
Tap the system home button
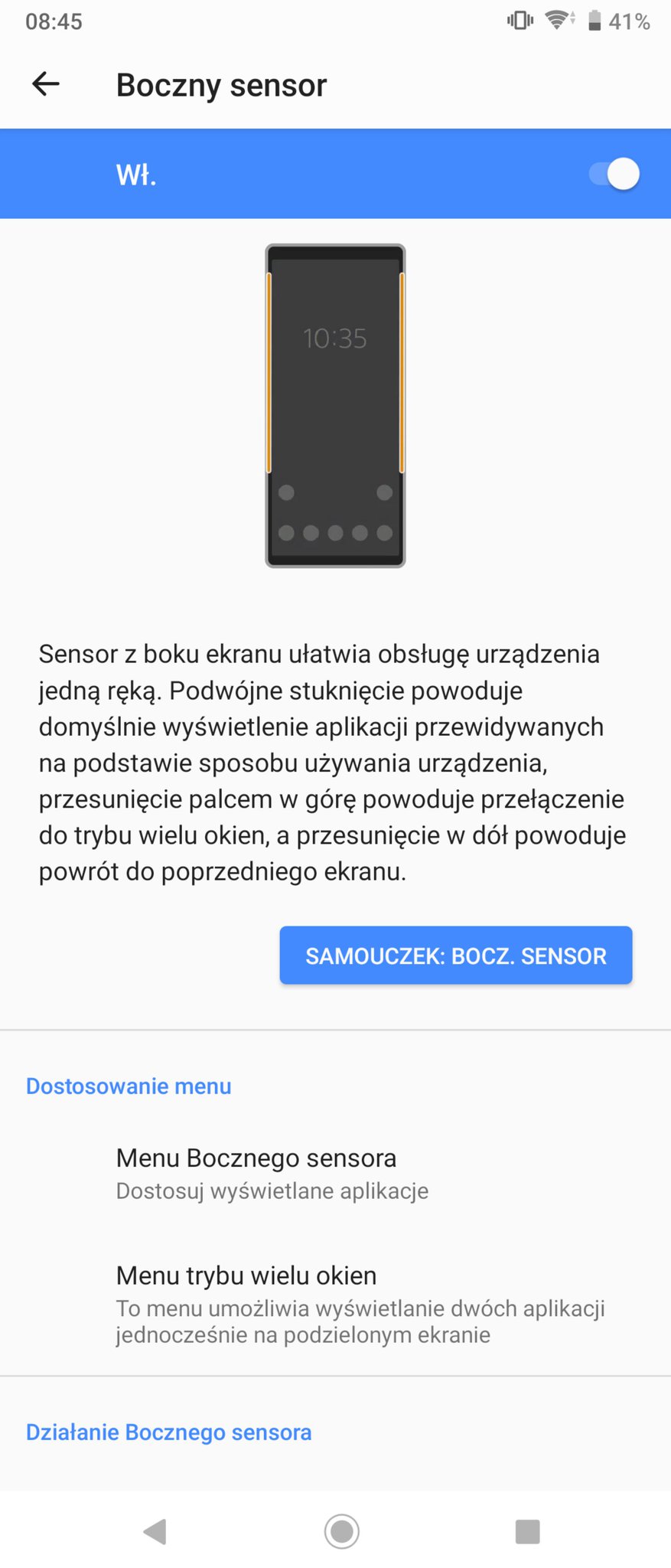pos(341,1531)
